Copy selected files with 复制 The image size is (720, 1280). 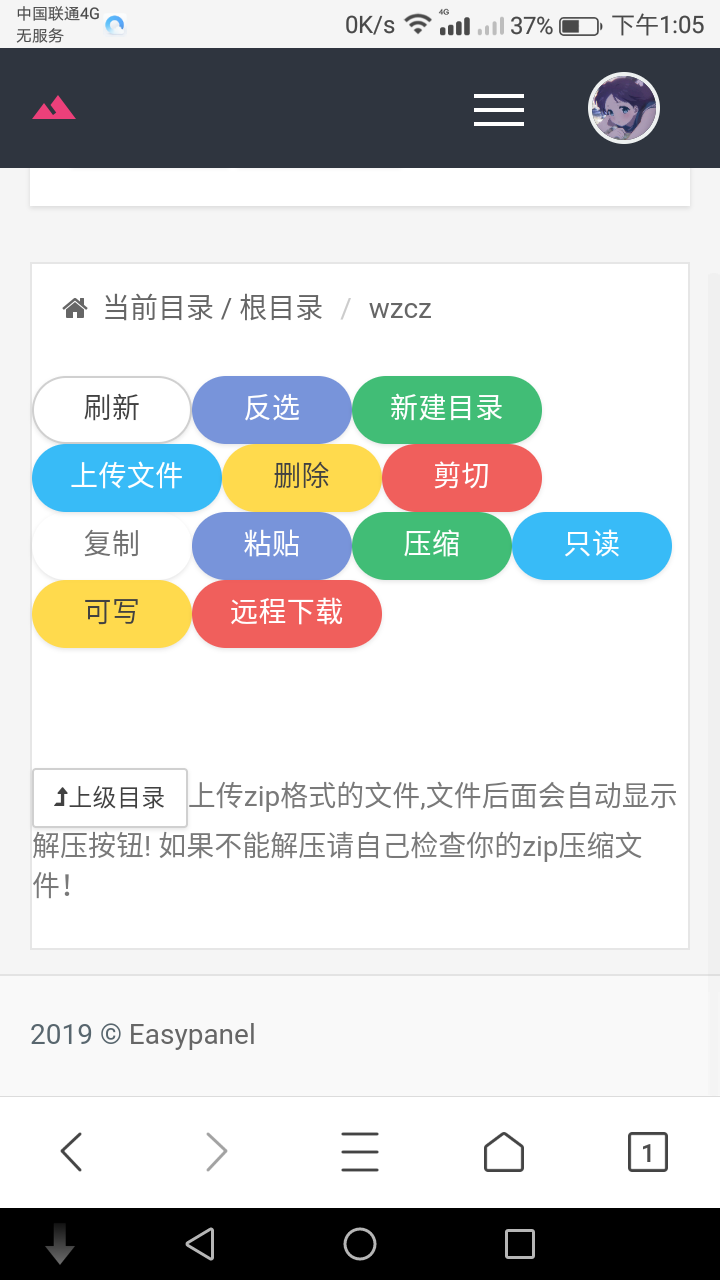[112, 545]
